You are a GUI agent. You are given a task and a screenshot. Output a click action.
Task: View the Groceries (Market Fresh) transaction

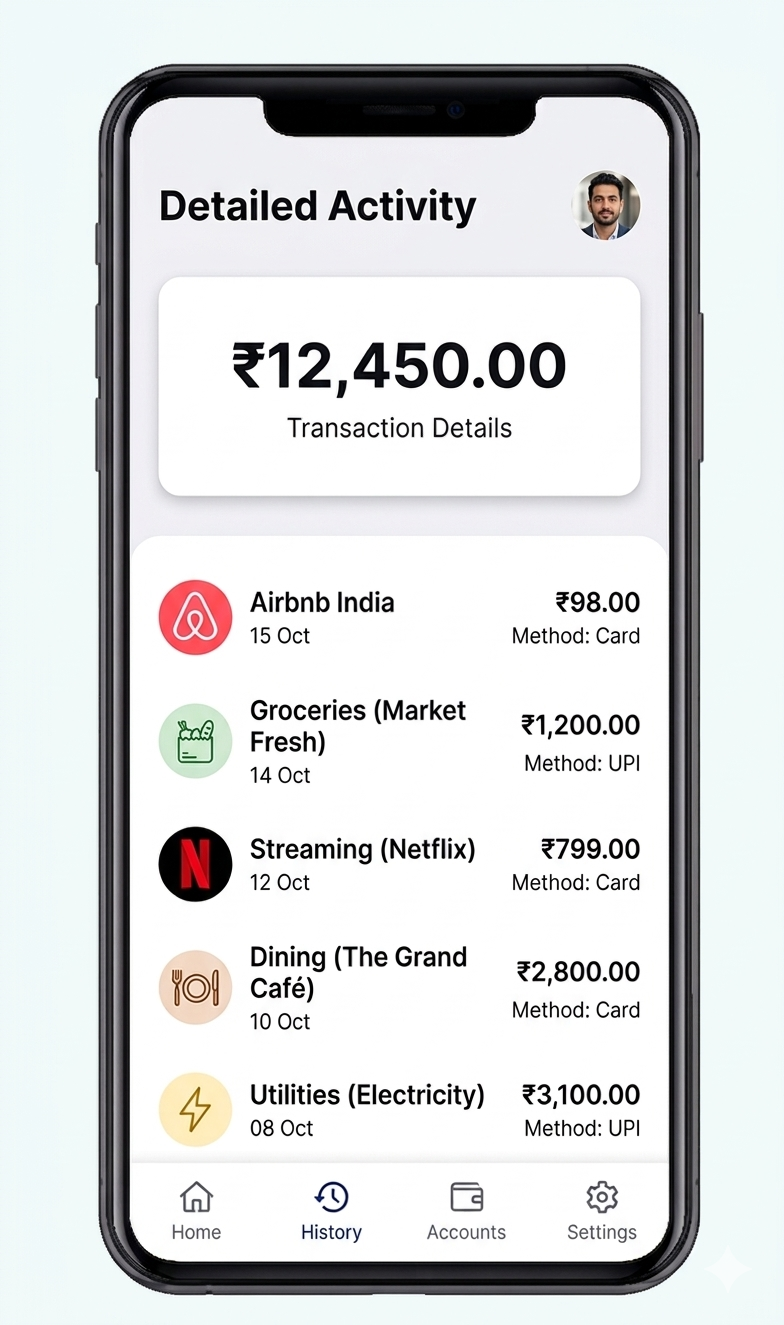[x=399, y=741]
